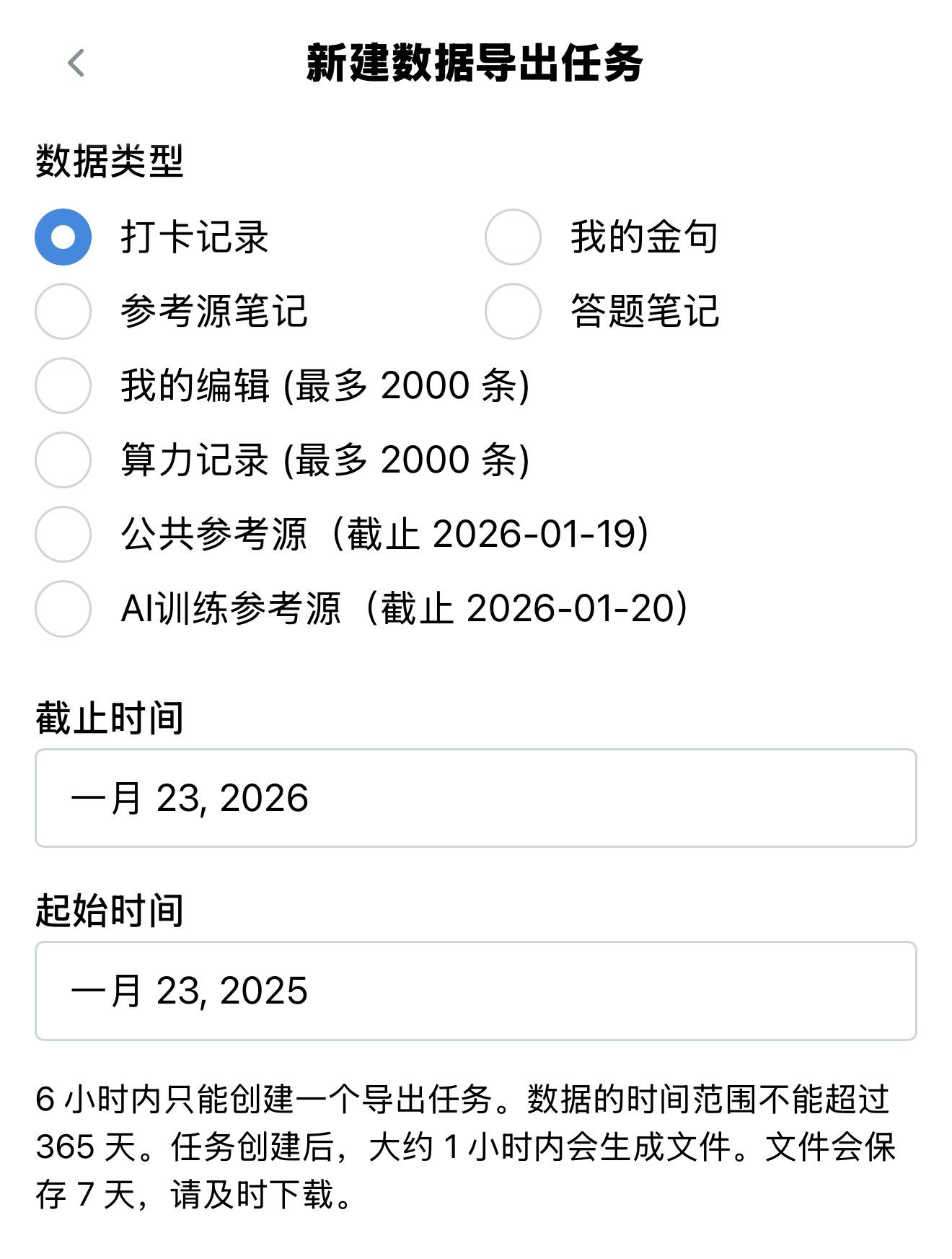This screenshot has width=952, height=1259.
Task: Open the 截止时间 date field
Action: click(476, 798)
